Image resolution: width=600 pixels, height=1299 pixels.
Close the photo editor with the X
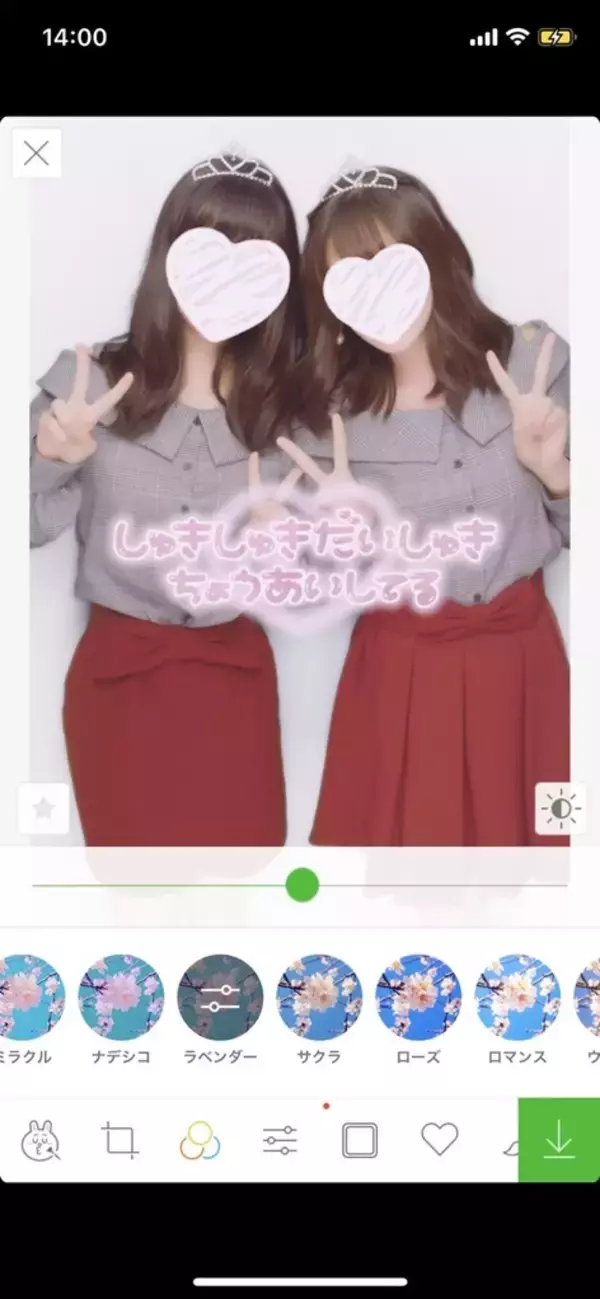point(37,153)
